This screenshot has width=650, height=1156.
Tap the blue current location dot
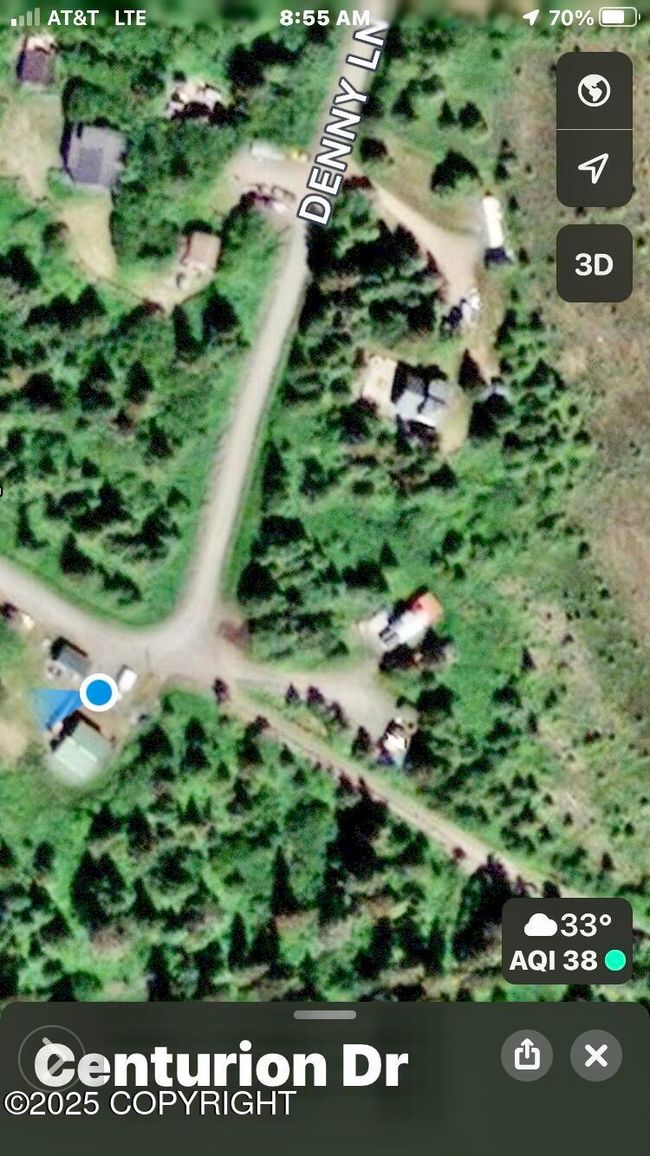(x=98, y=692)
